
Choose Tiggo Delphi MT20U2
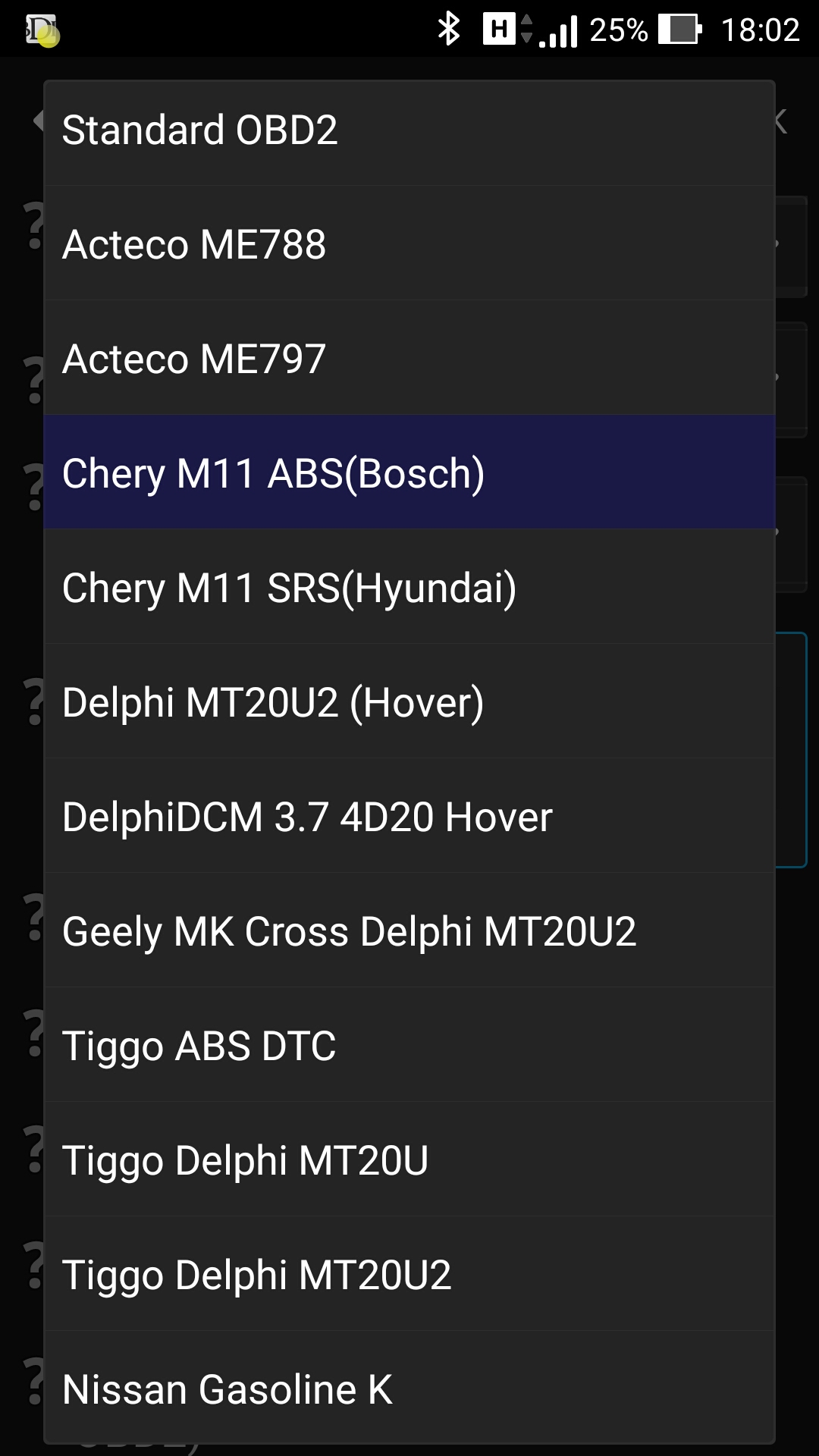click(x=409, y=1274)
